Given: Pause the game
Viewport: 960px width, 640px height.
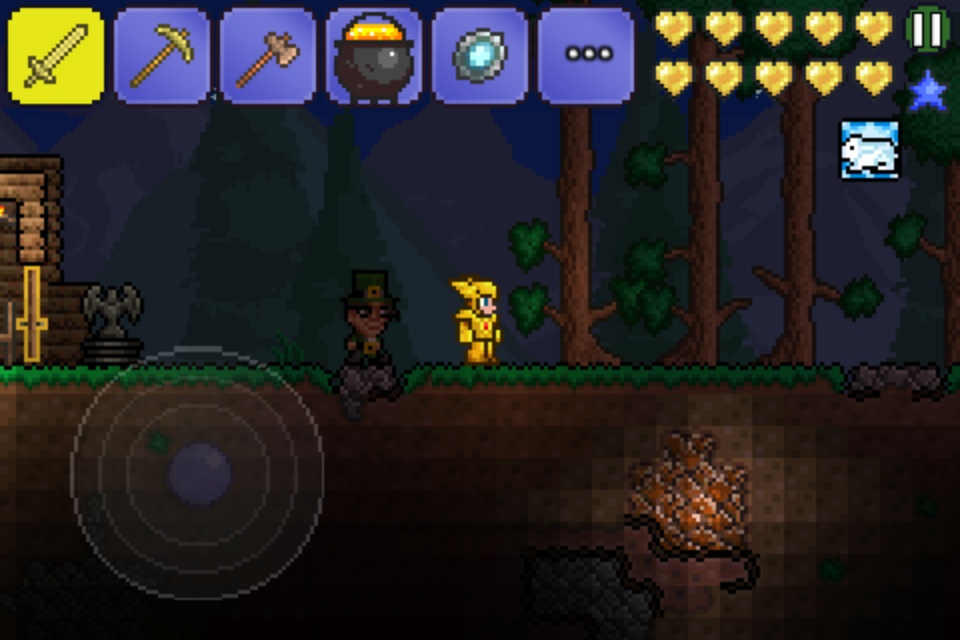Looking at the screenshot, I should (x=927, y=30).
